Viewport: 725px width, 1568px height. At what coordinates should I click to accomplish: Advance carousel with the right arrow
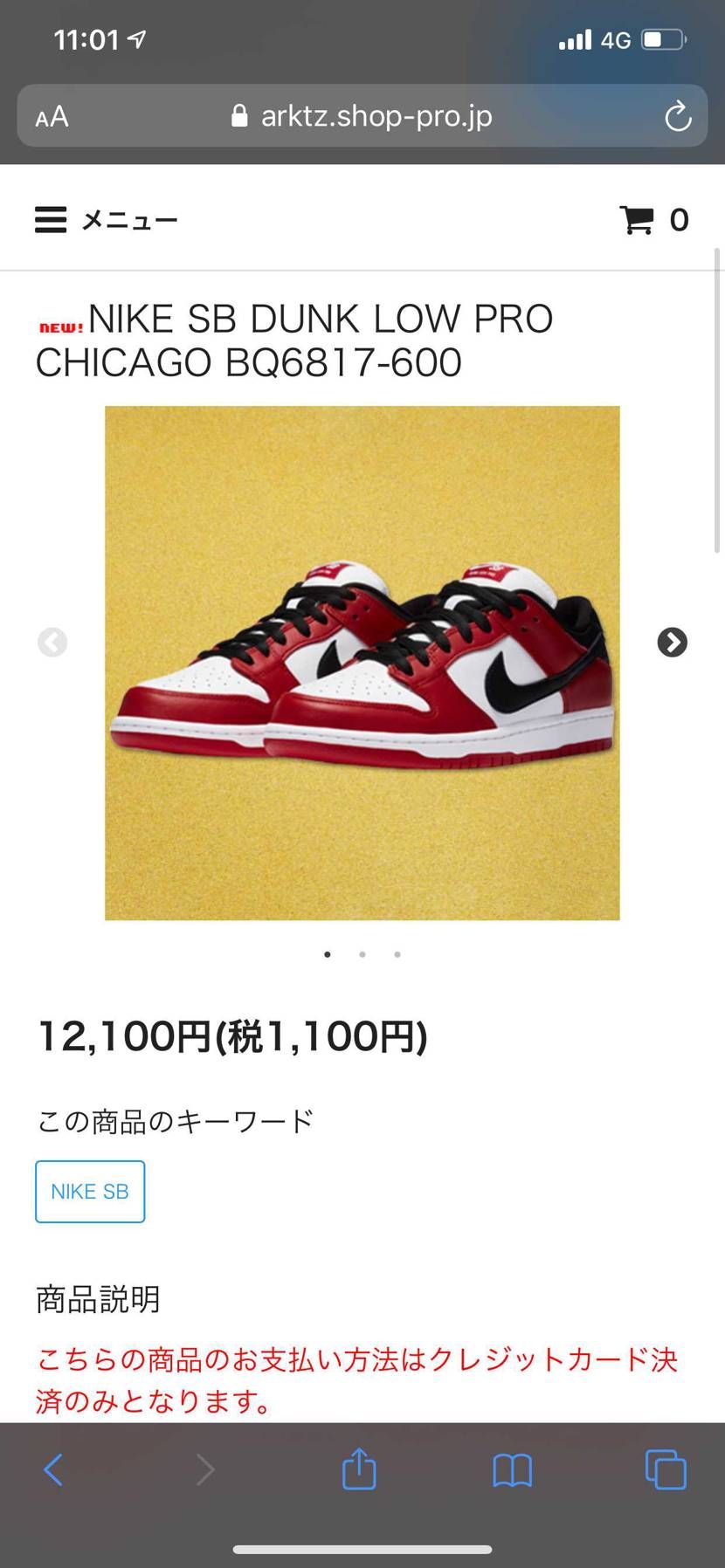coord(672,643)
